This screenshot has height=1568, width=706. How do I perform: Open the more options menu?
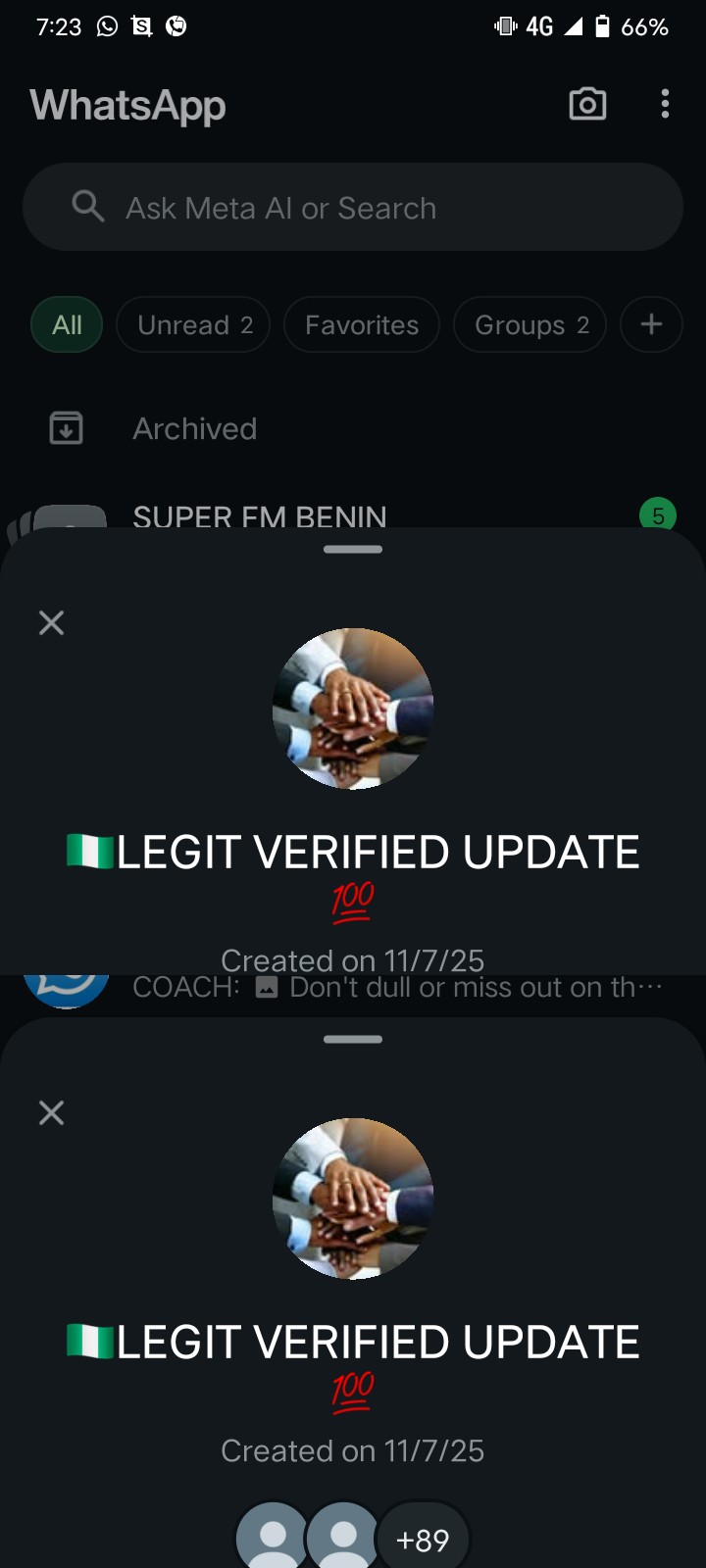coord(665,104)
